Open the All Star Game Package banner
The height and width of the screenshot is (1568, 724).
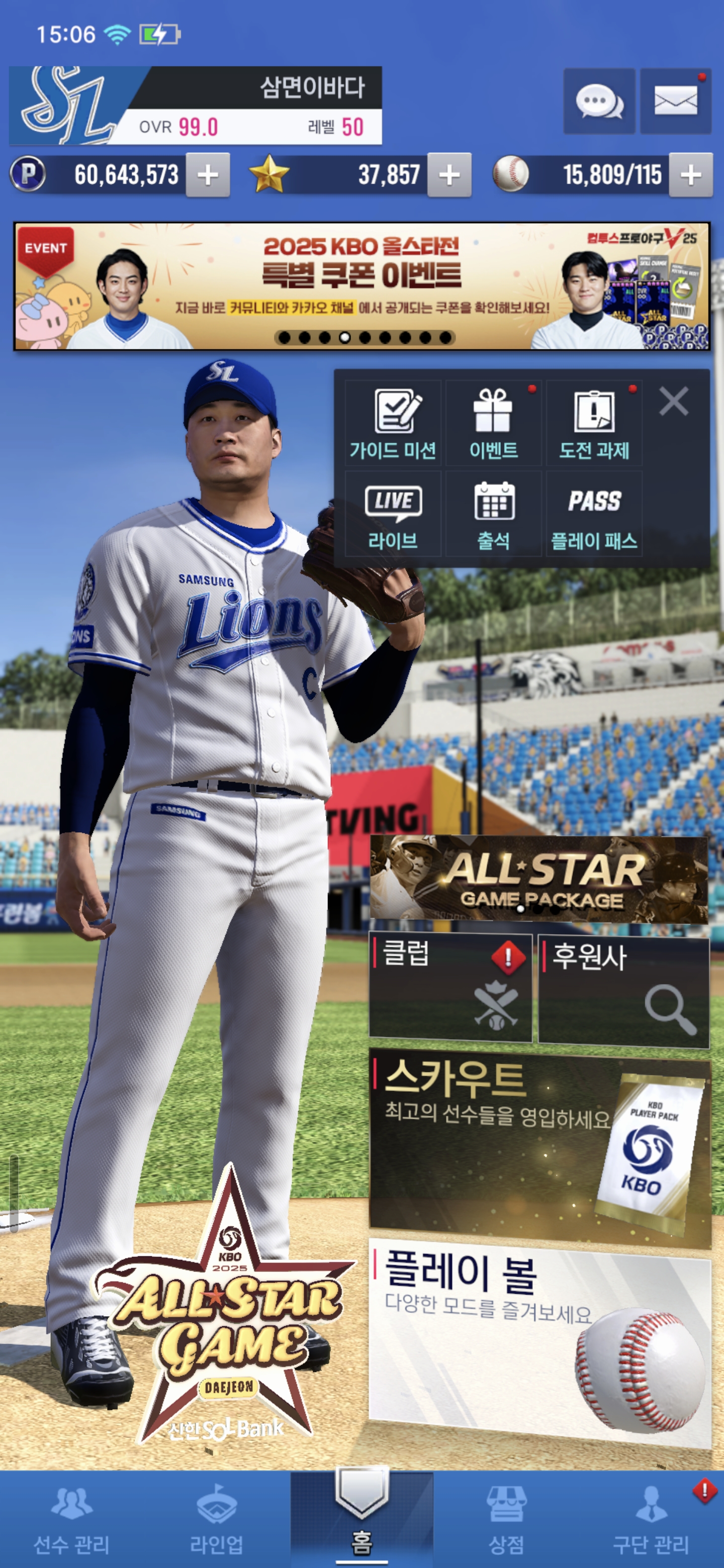pos(539,879)
